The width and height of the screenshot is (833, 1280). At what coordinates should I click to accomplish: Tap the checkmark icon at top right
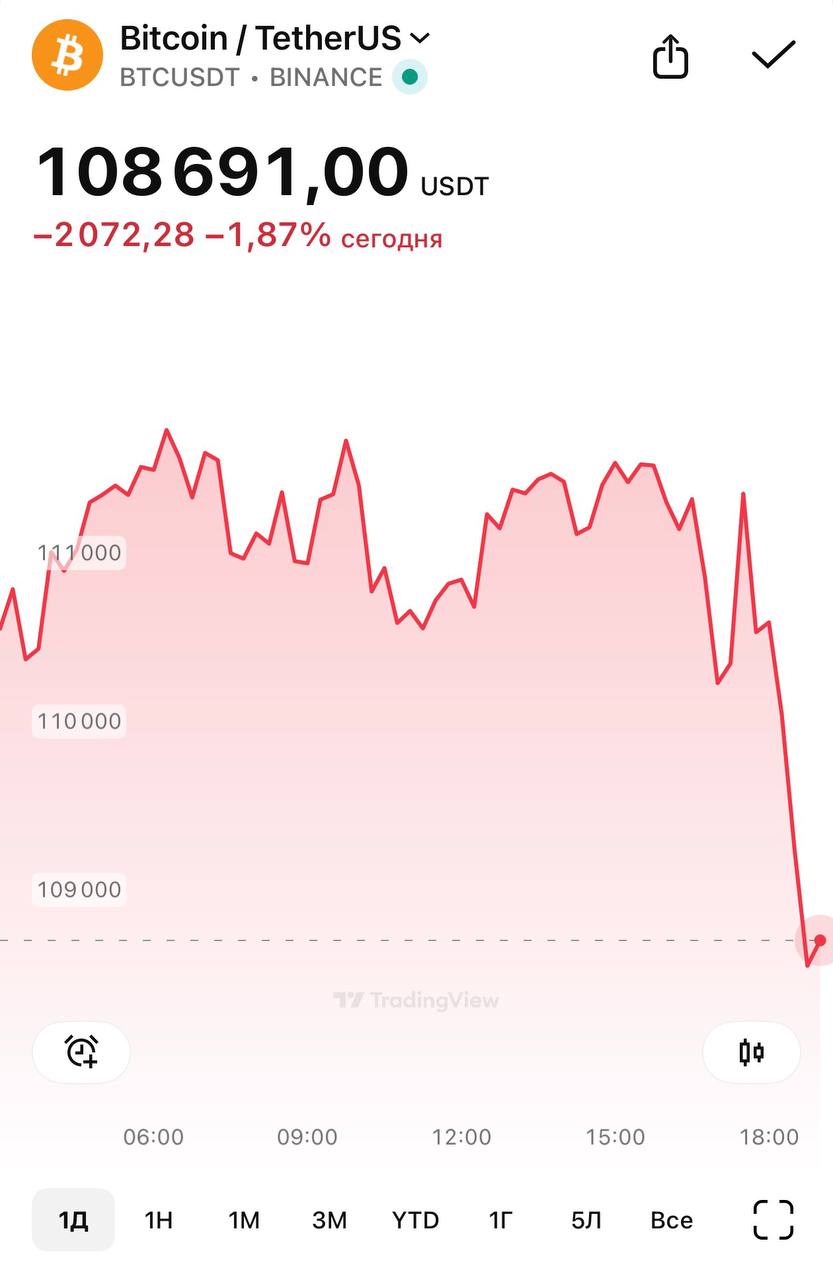(x=773, y=55)
